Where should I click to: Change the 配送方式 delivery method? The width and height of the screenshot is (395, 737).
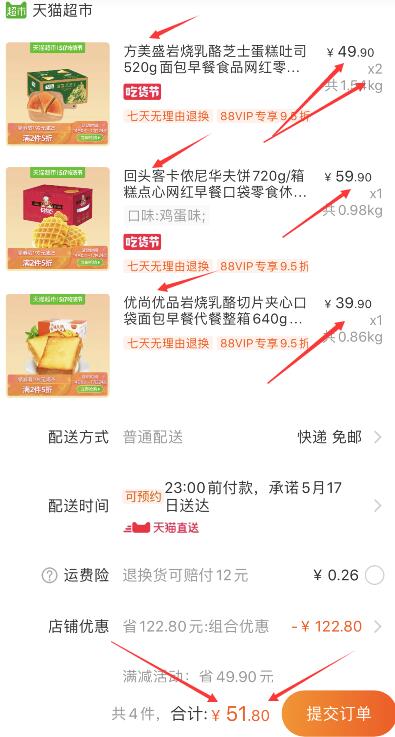(x=198, y=438)
